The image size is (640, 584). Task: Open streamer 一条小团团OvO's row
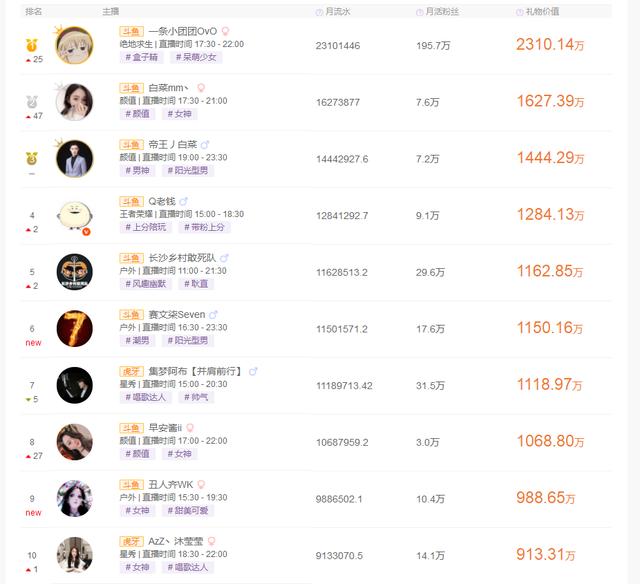coord(182,31)
